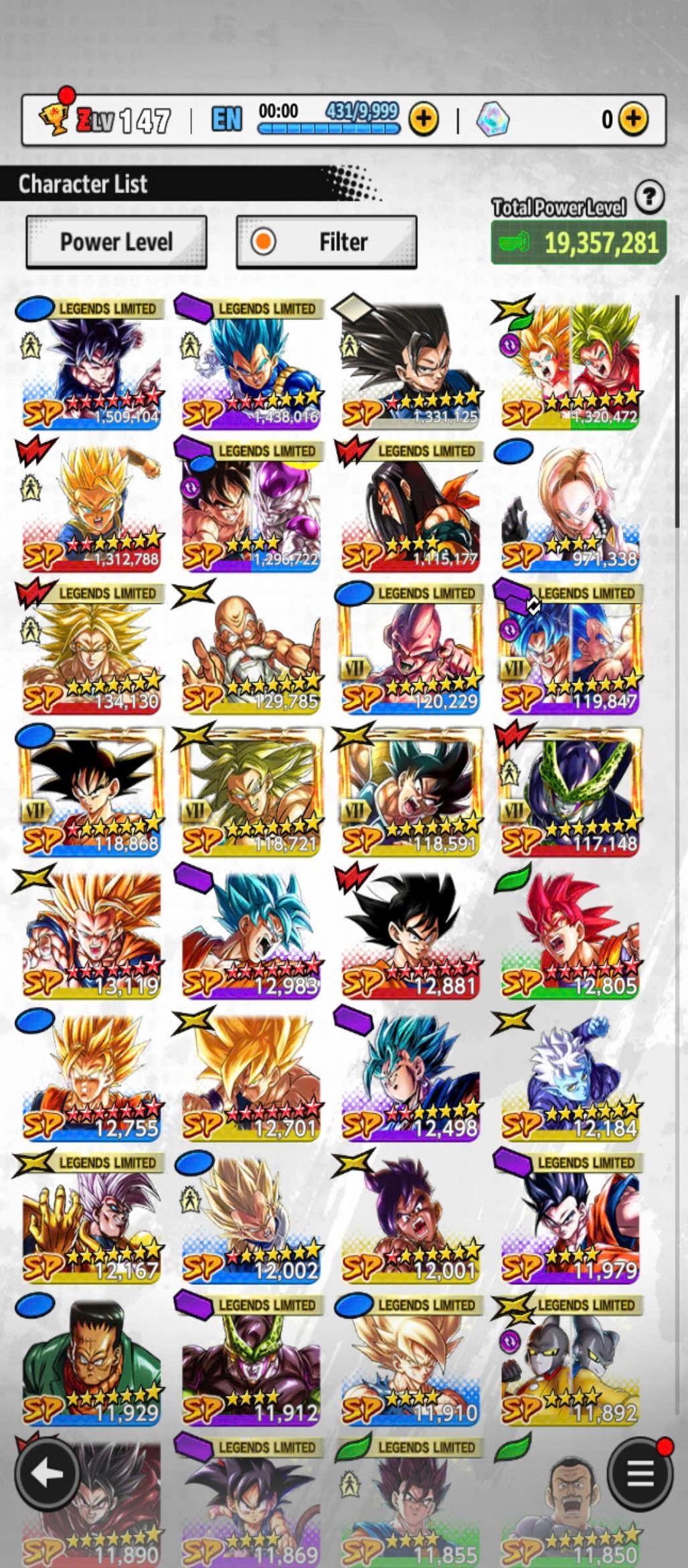This screenshot has height=1568, width=688.
Task: Choose the character with power 1,312,788
Action: pos(92,507)
